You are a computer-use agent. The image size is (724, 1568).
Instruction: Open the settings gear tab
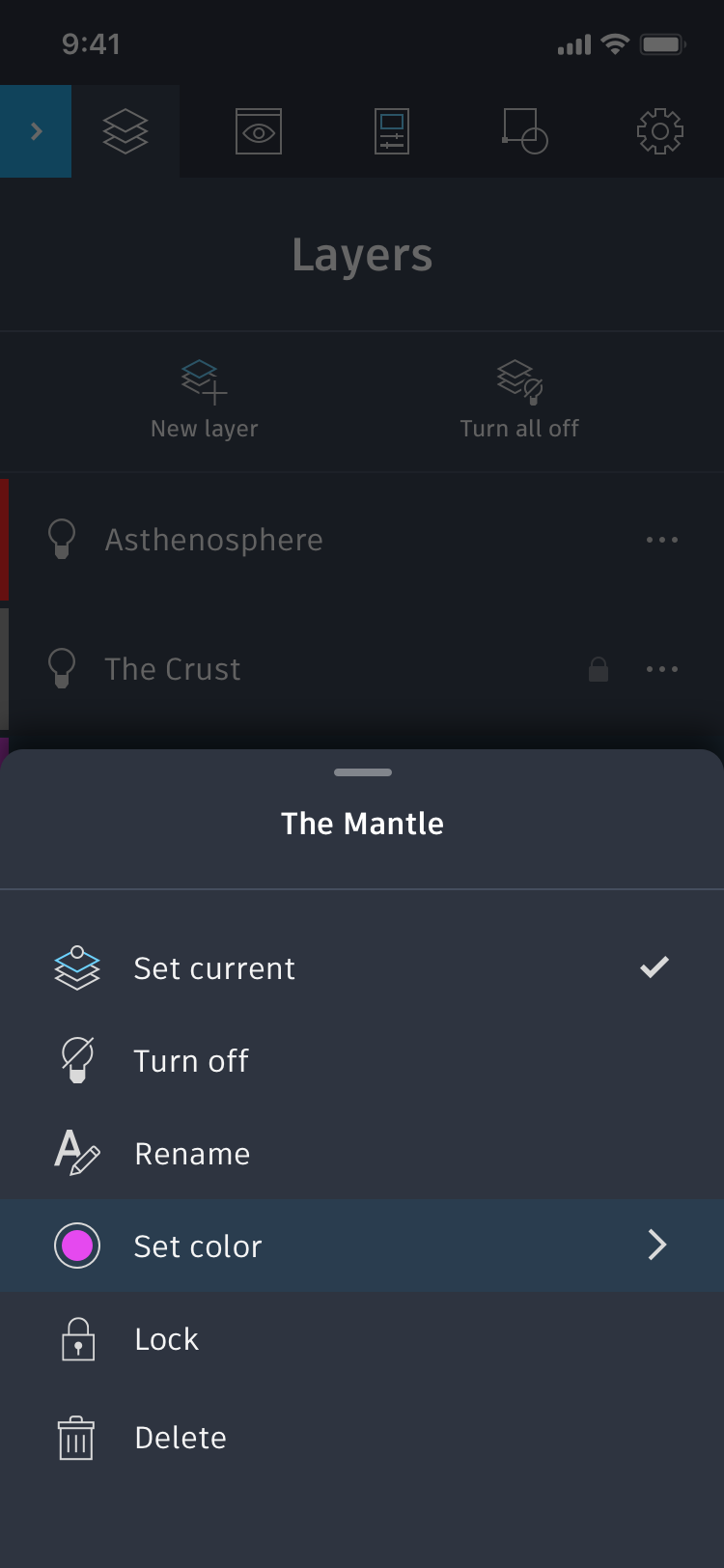coord(660,131)
